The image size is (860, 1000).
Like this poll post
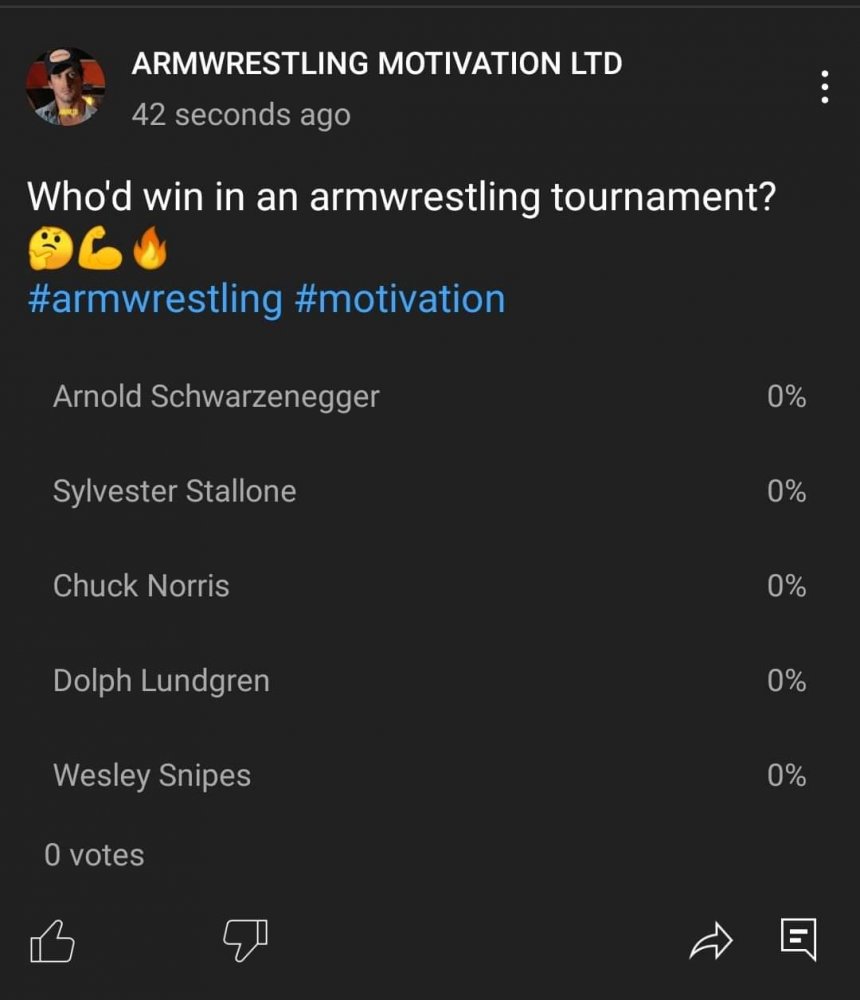(52, 941)
